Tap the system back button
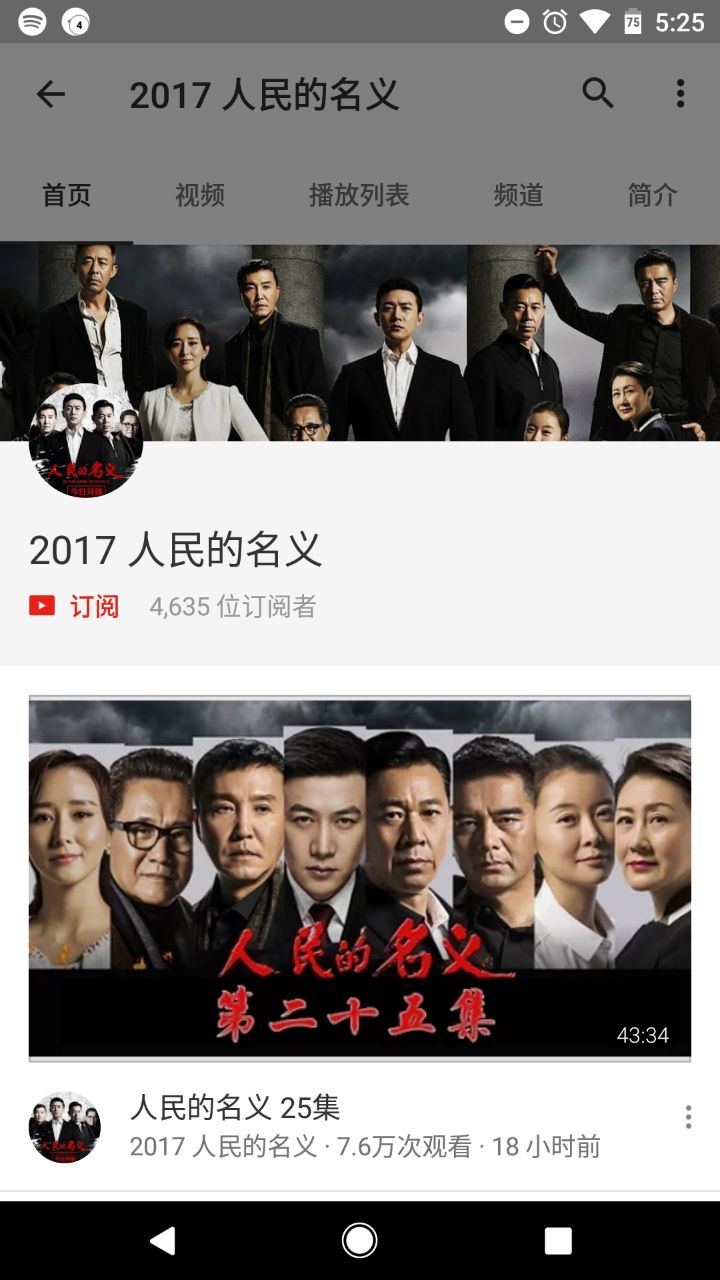This screenshot has width=720, height=1280. 162,1240
